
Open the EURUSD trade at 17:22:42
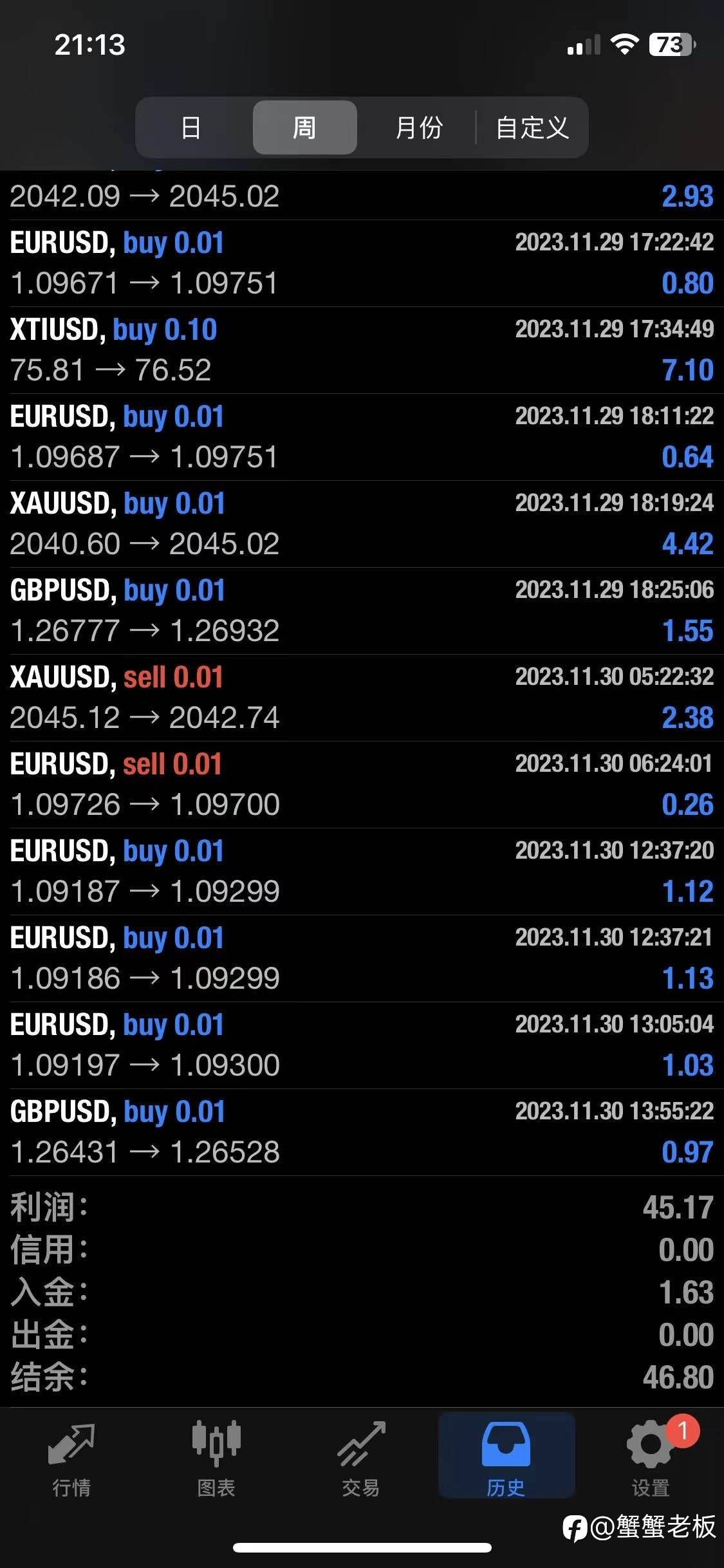click(362, 263)
